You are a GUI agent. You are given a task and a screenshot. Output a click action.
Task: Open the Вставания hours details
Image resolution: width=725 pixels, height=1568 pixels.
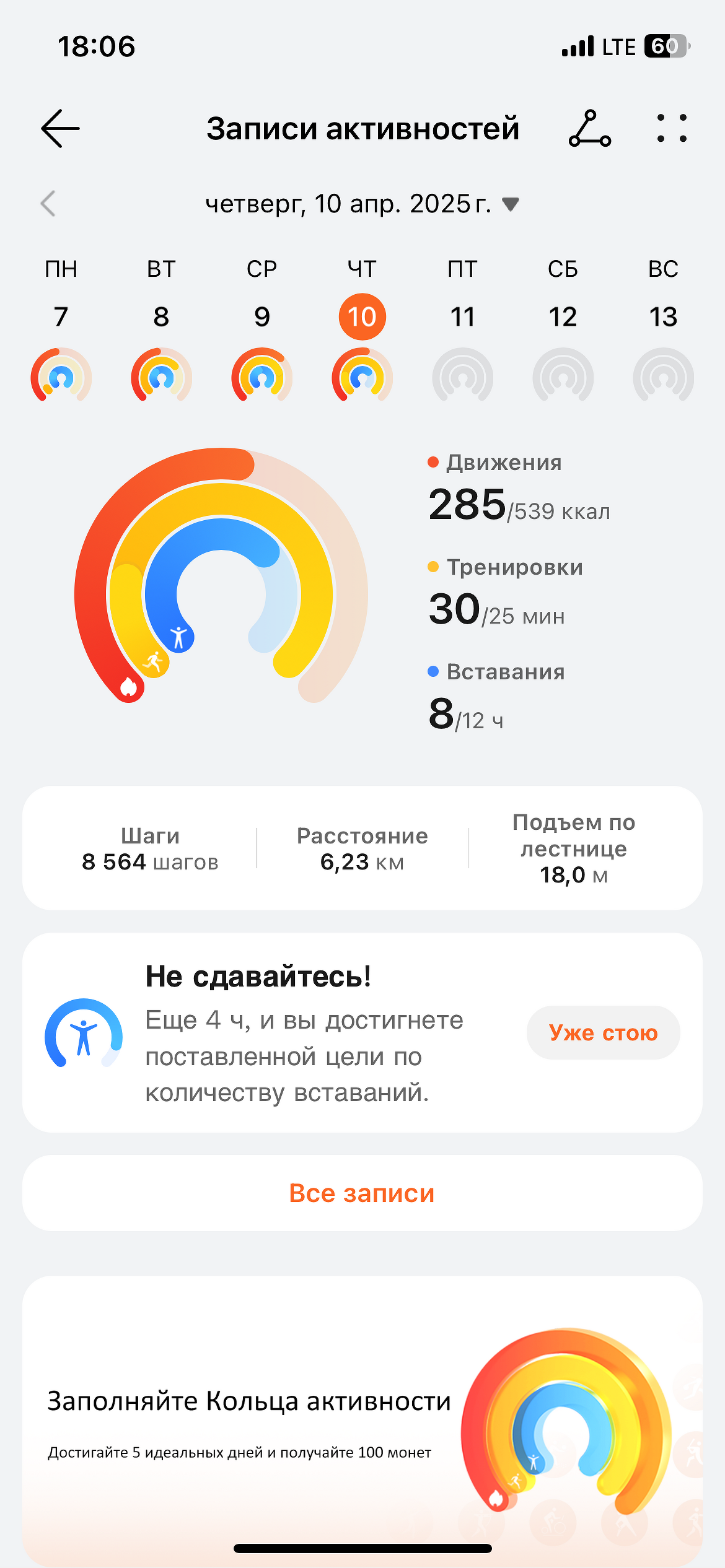tap(496, 701)
